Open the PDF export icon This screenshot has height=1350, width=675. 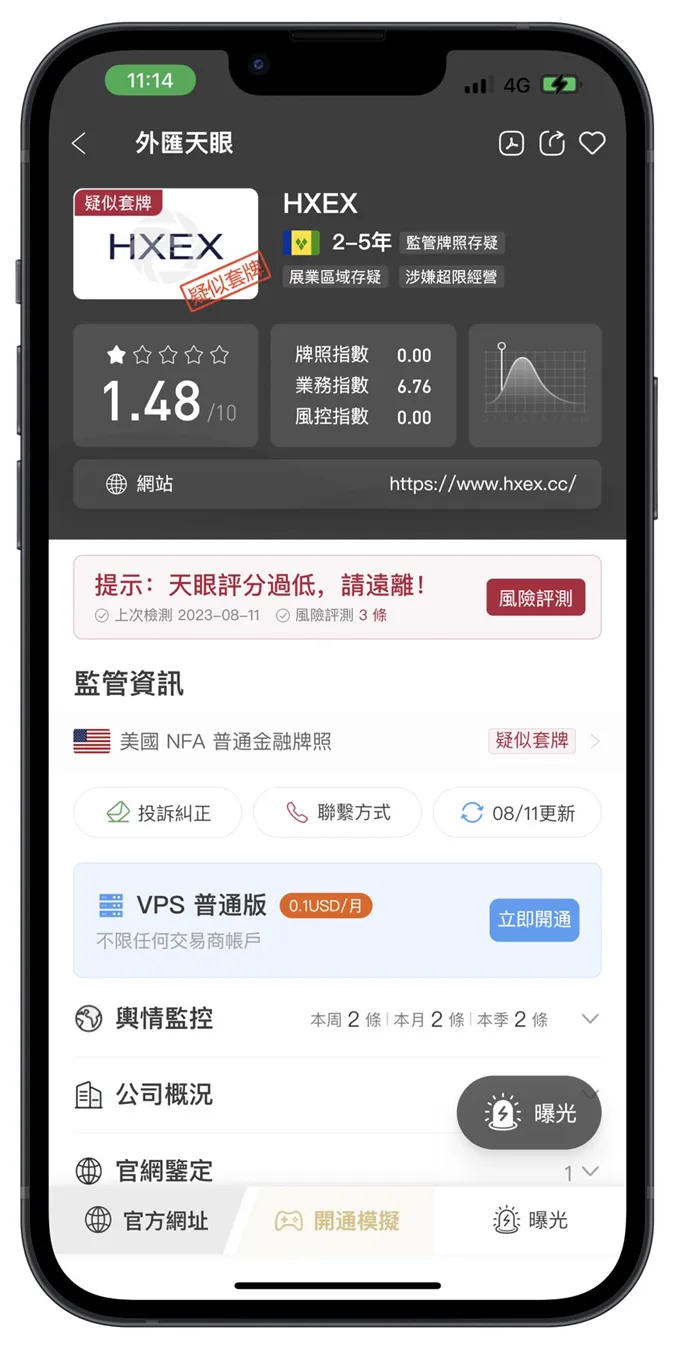pyautogui.click(x=512, y=144)
